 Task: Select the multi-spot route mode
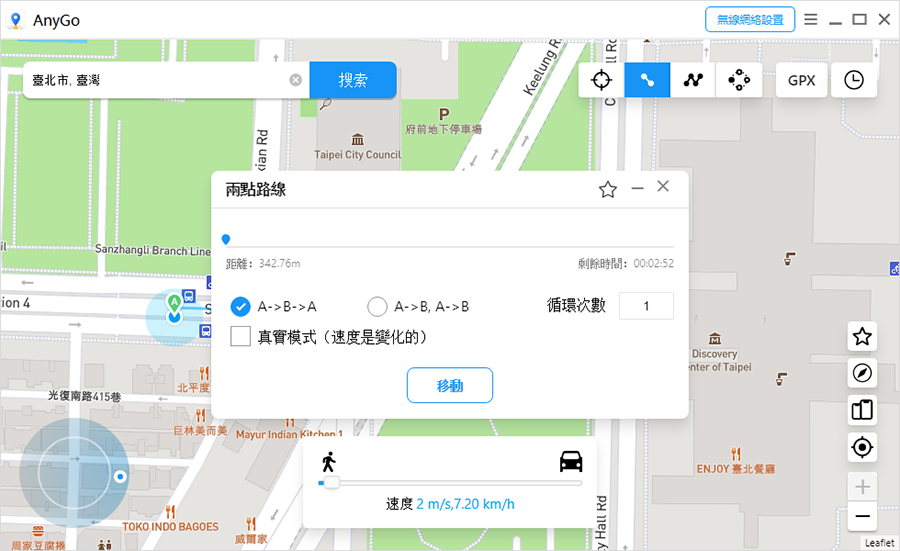pos(693,81)
